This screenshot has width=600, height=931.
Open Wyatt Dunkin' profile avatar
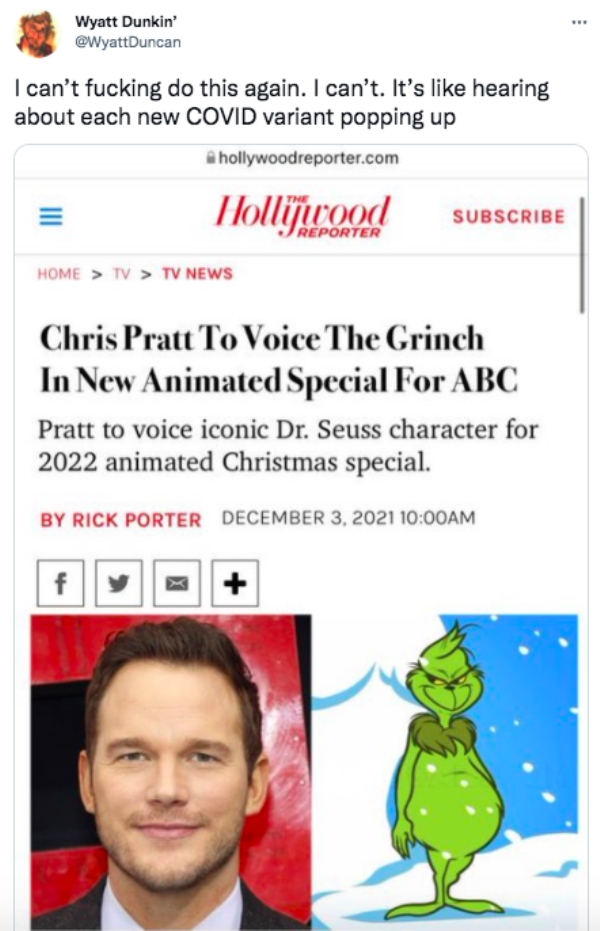click(x=36, y=34)
